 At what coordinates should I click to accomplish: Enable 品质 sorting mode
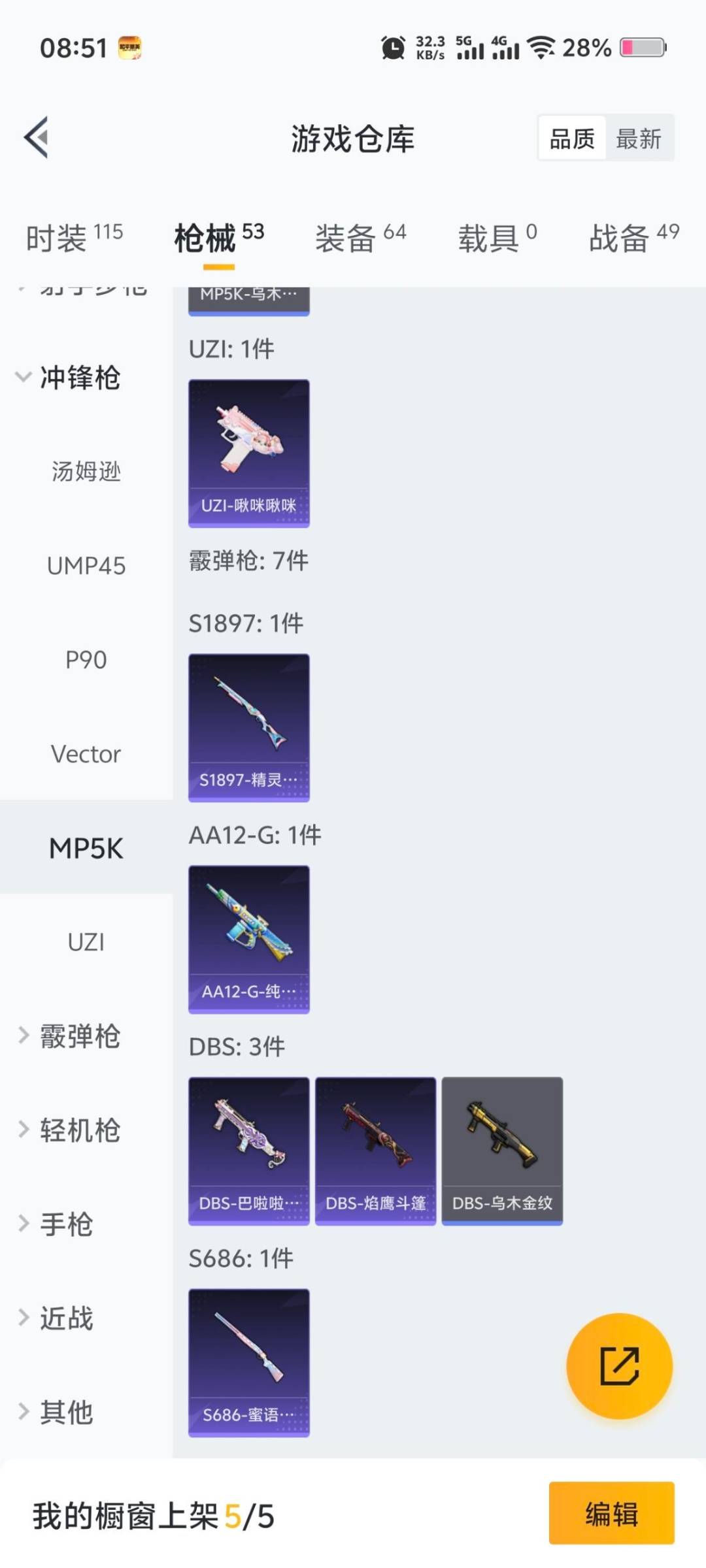pyautogui.click(x=571, y=139)
